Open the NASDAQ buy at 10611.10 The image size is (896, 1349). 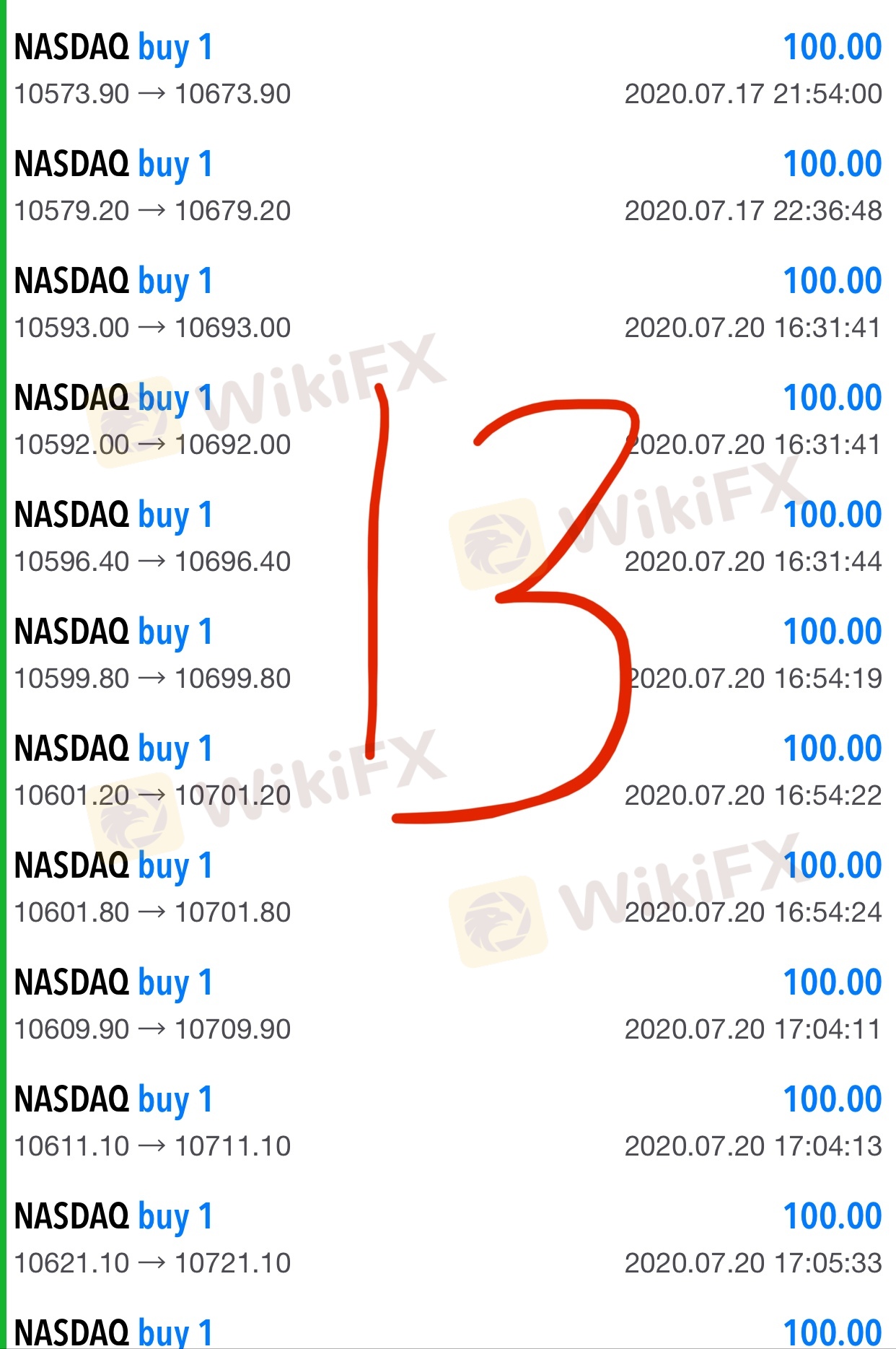447,1122
